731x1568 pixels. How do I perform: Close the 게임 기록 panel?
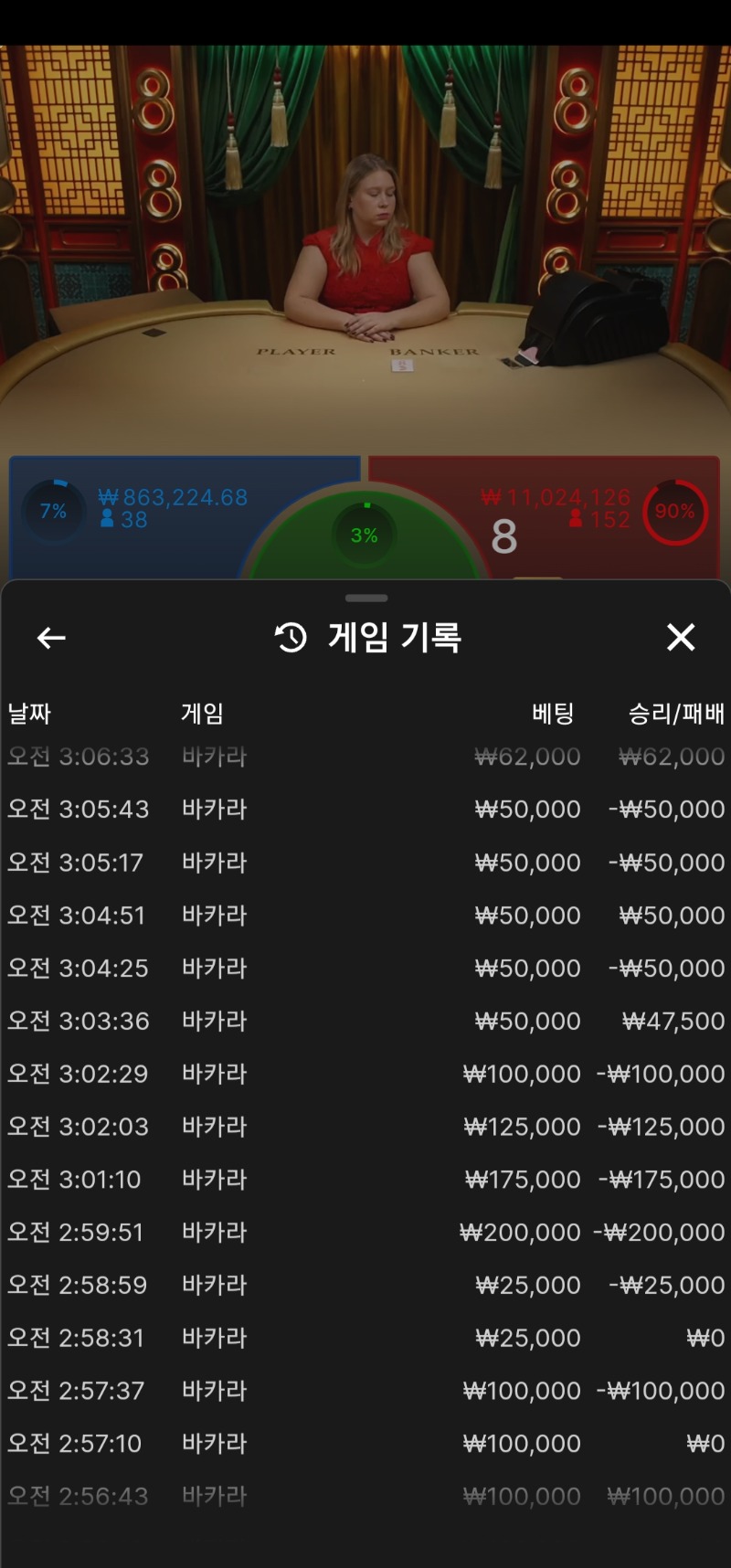tap(681, 637)
